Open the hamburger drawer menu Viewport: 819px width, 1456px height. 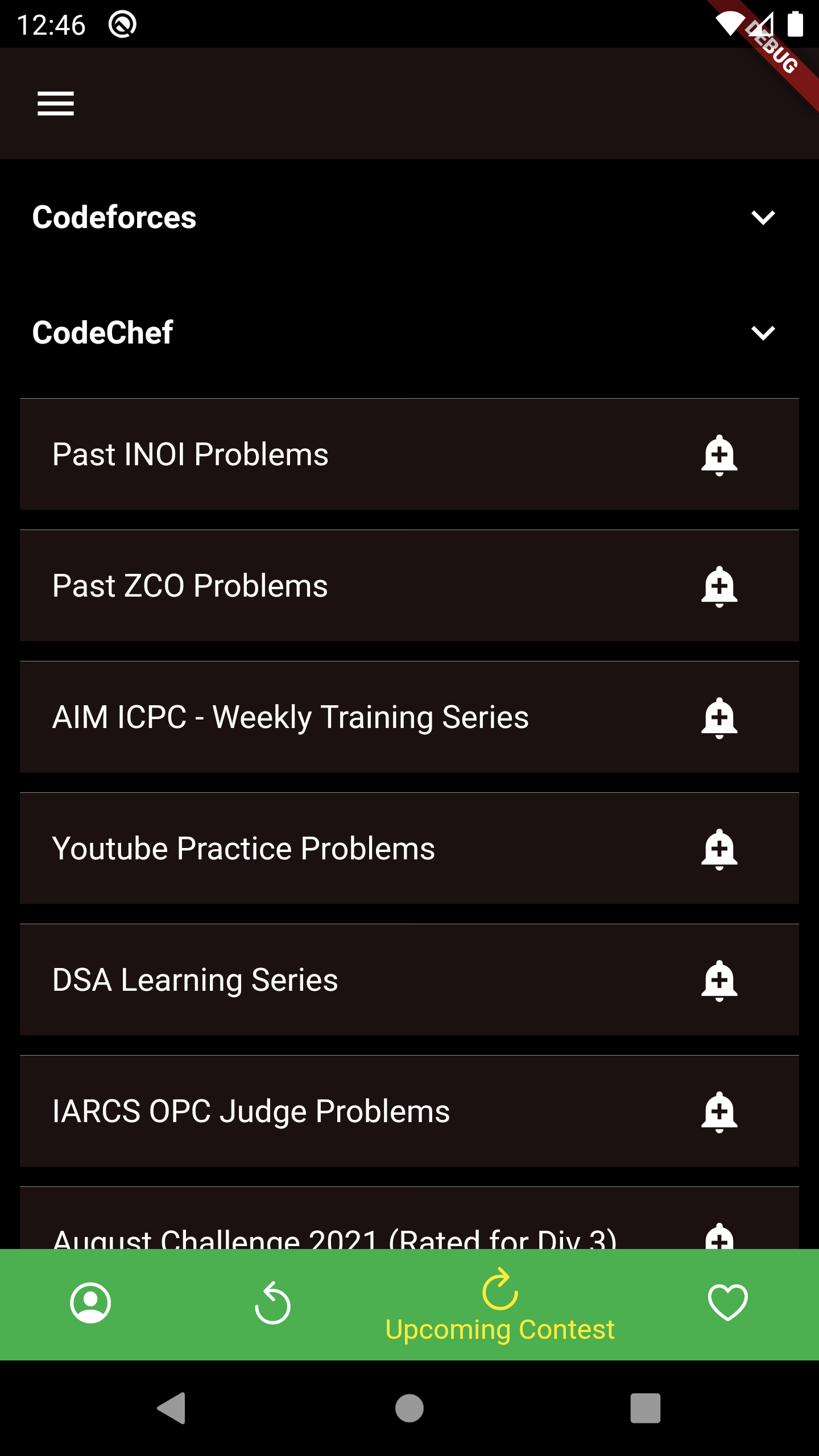pos(56,104)
